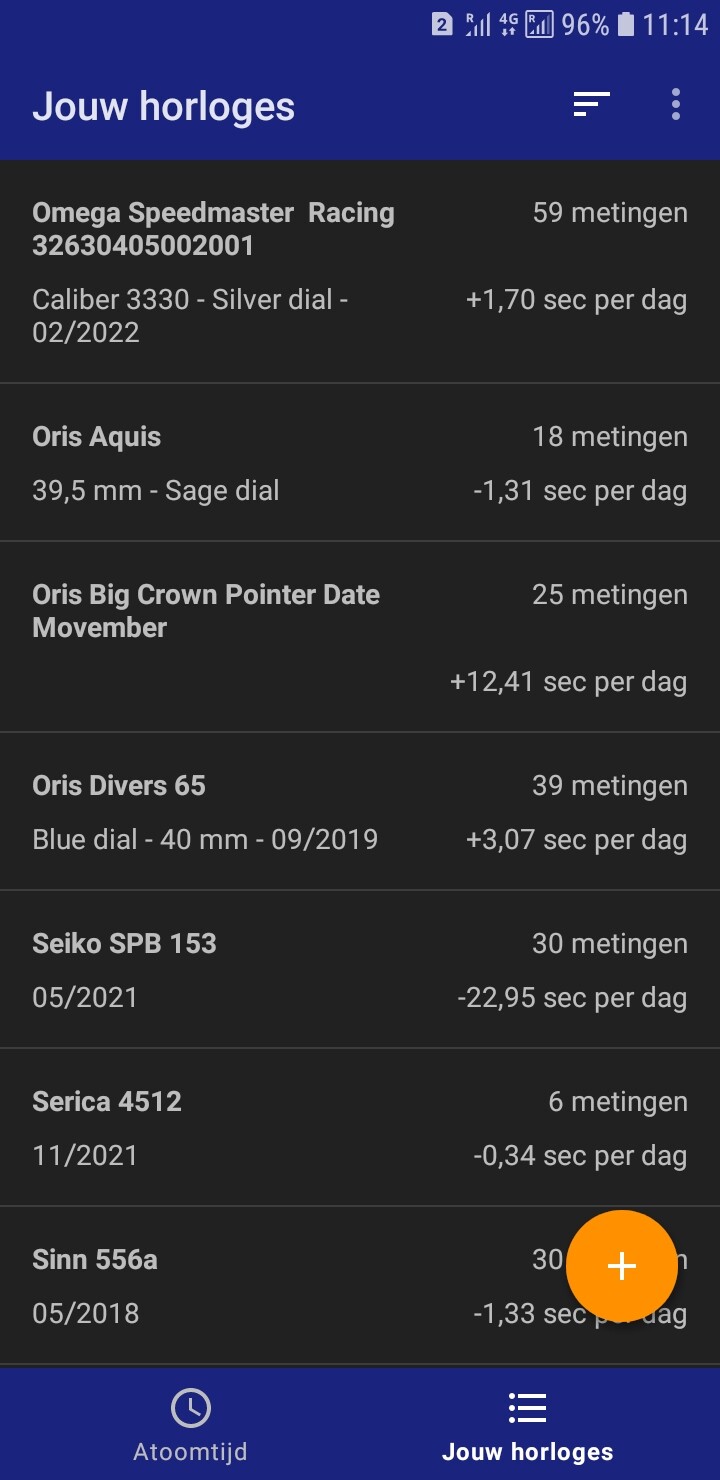Switch to the Atoomtijd tab
The width and height of the screenshot is (720, 1480).
coord(190,1424)
